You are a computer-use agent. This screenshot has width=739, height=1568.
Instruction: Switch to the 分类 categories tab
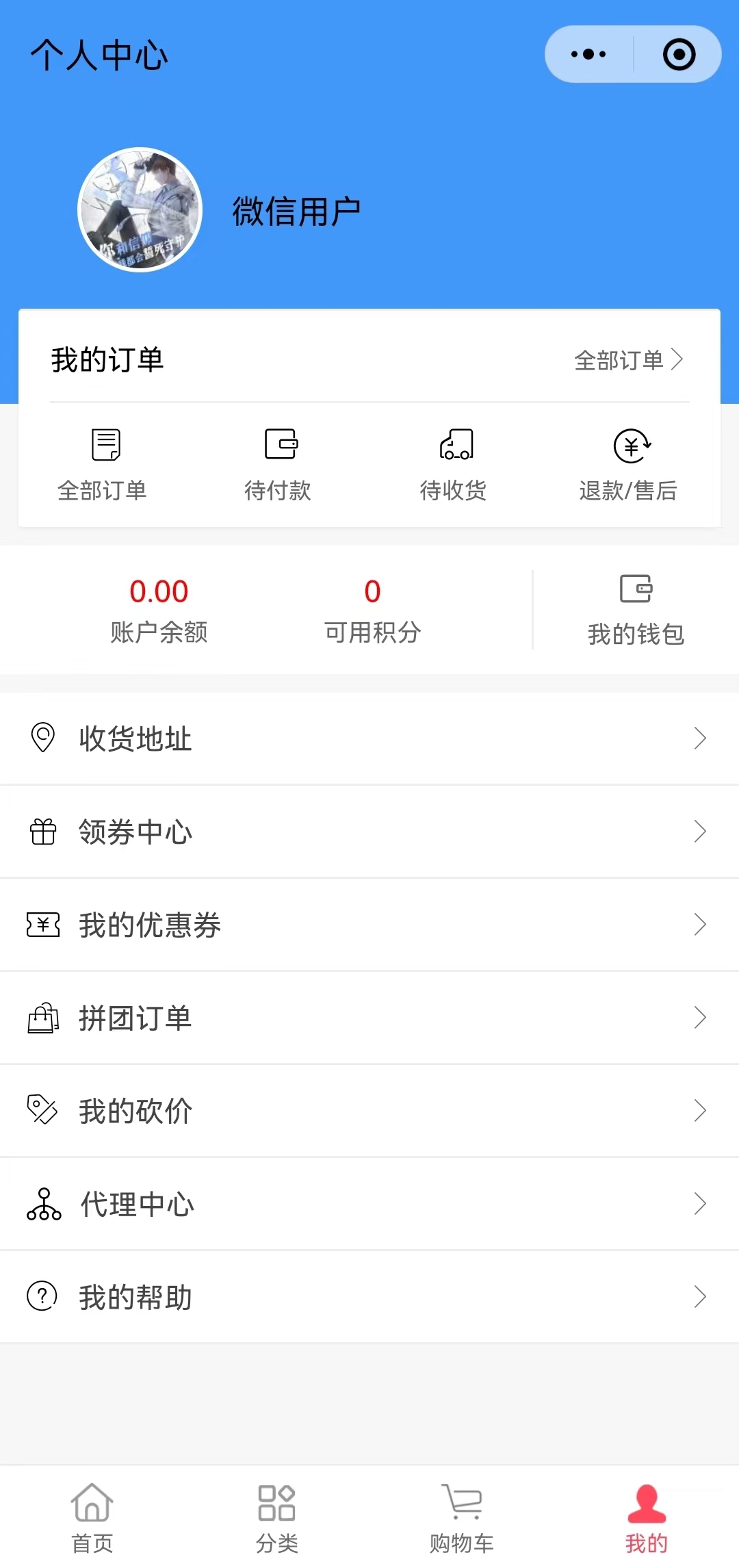point(277,1517)
